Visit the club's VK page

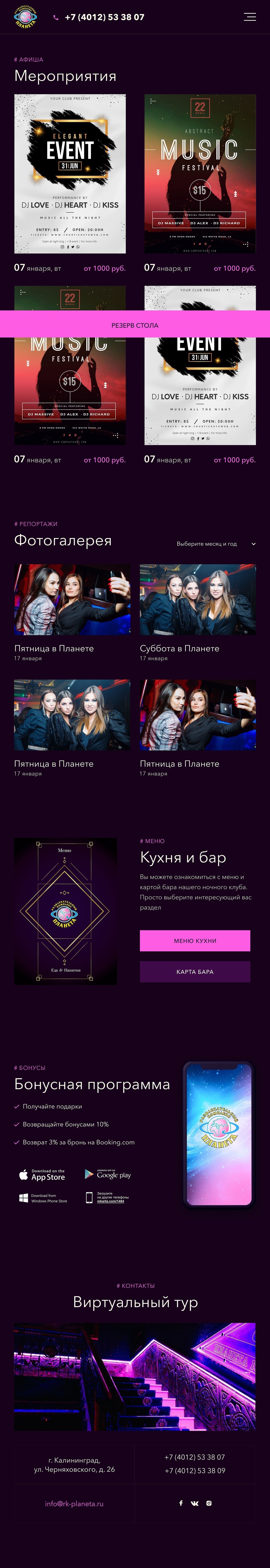pyautogui.click(x=195, y=1503)
